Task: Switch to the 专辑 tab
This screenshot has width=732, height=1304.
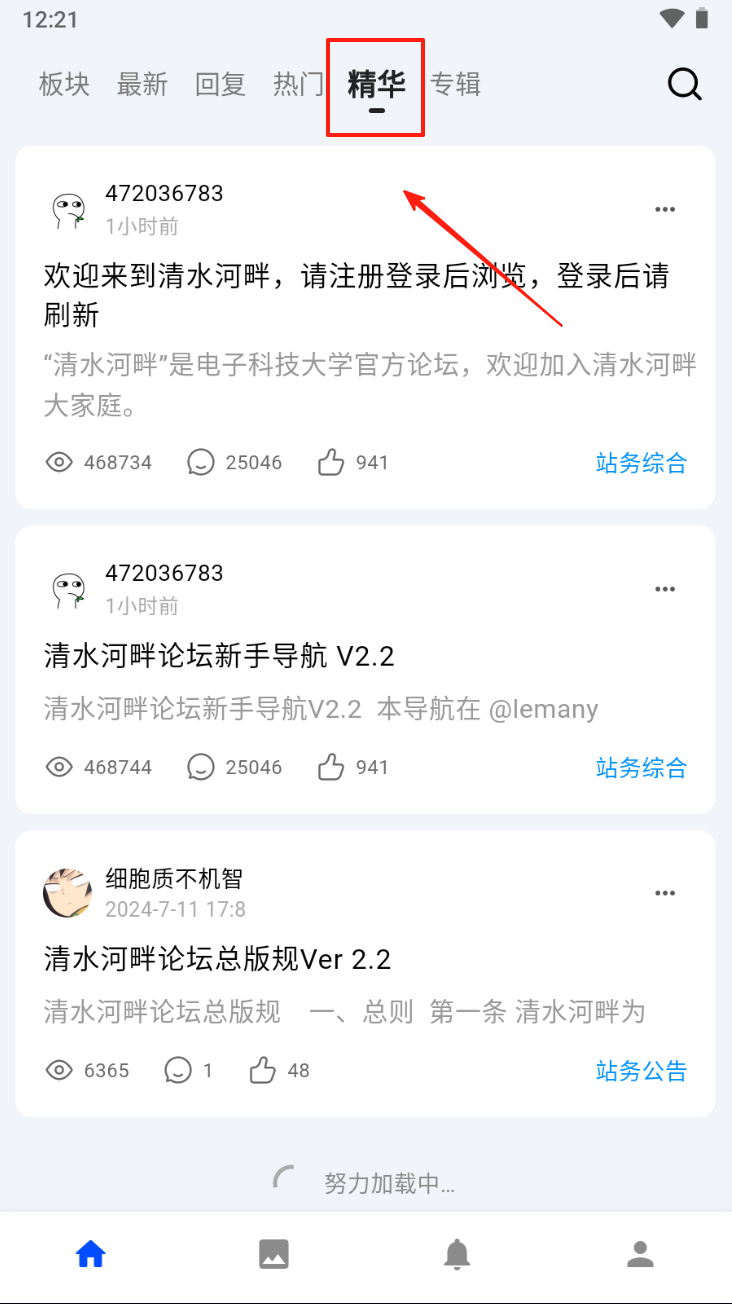Action: coord(455,85)
